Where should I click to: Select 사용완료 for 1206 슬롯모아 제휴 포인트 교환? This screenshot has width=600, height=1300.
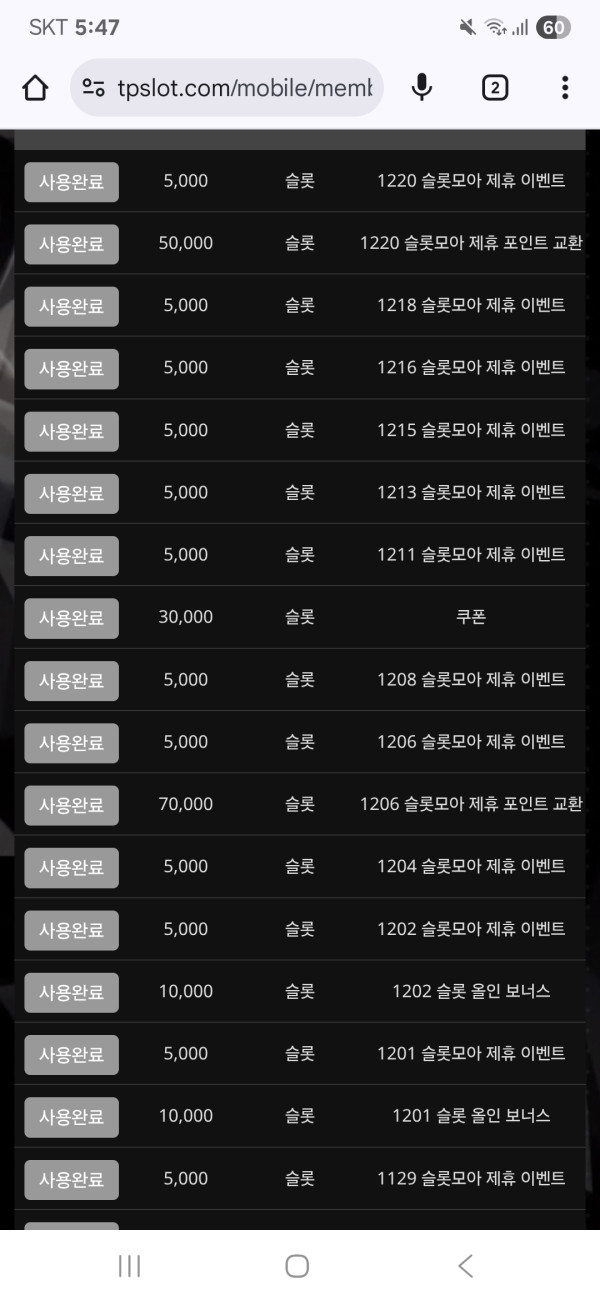pos(71,805)
